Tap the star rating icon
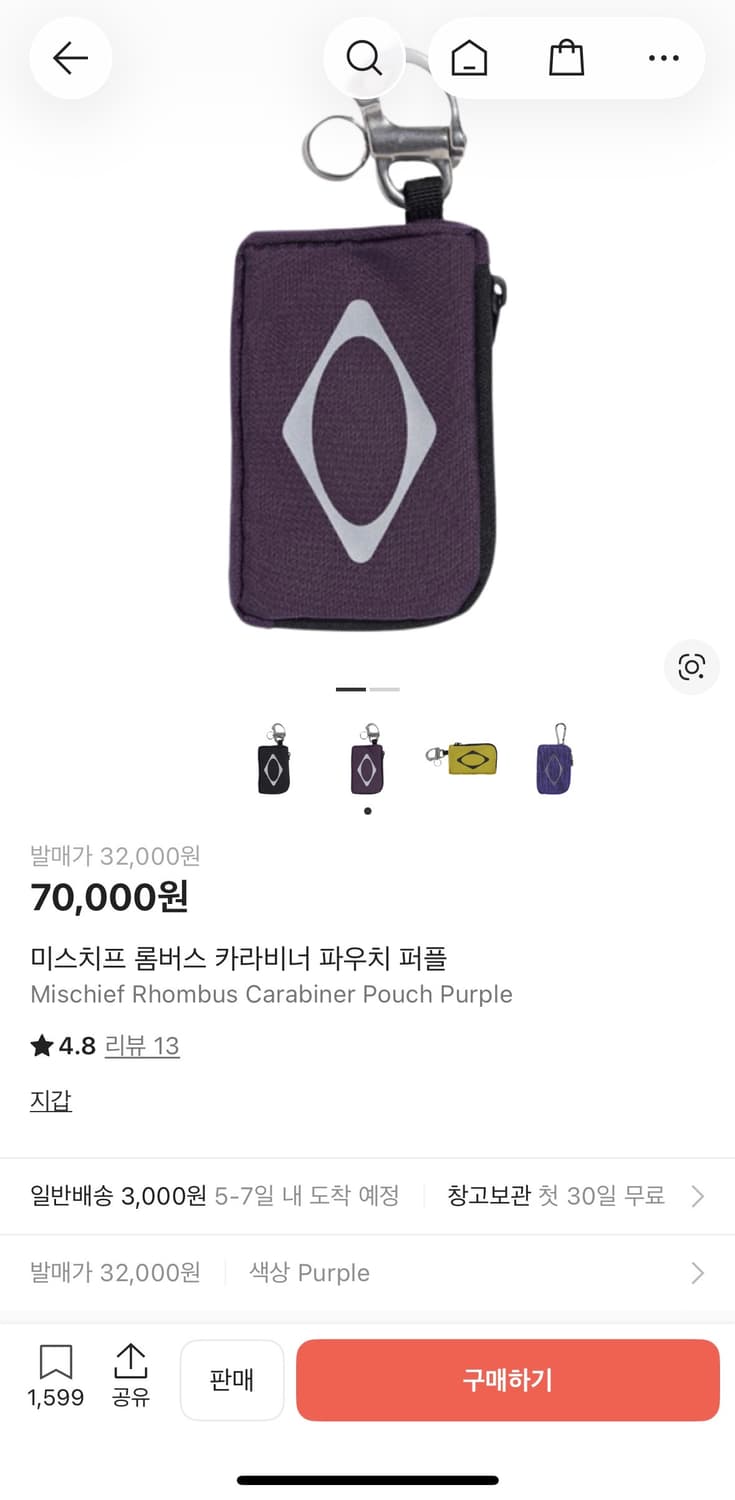735x1500 pixels. [x=39, y=1046]
